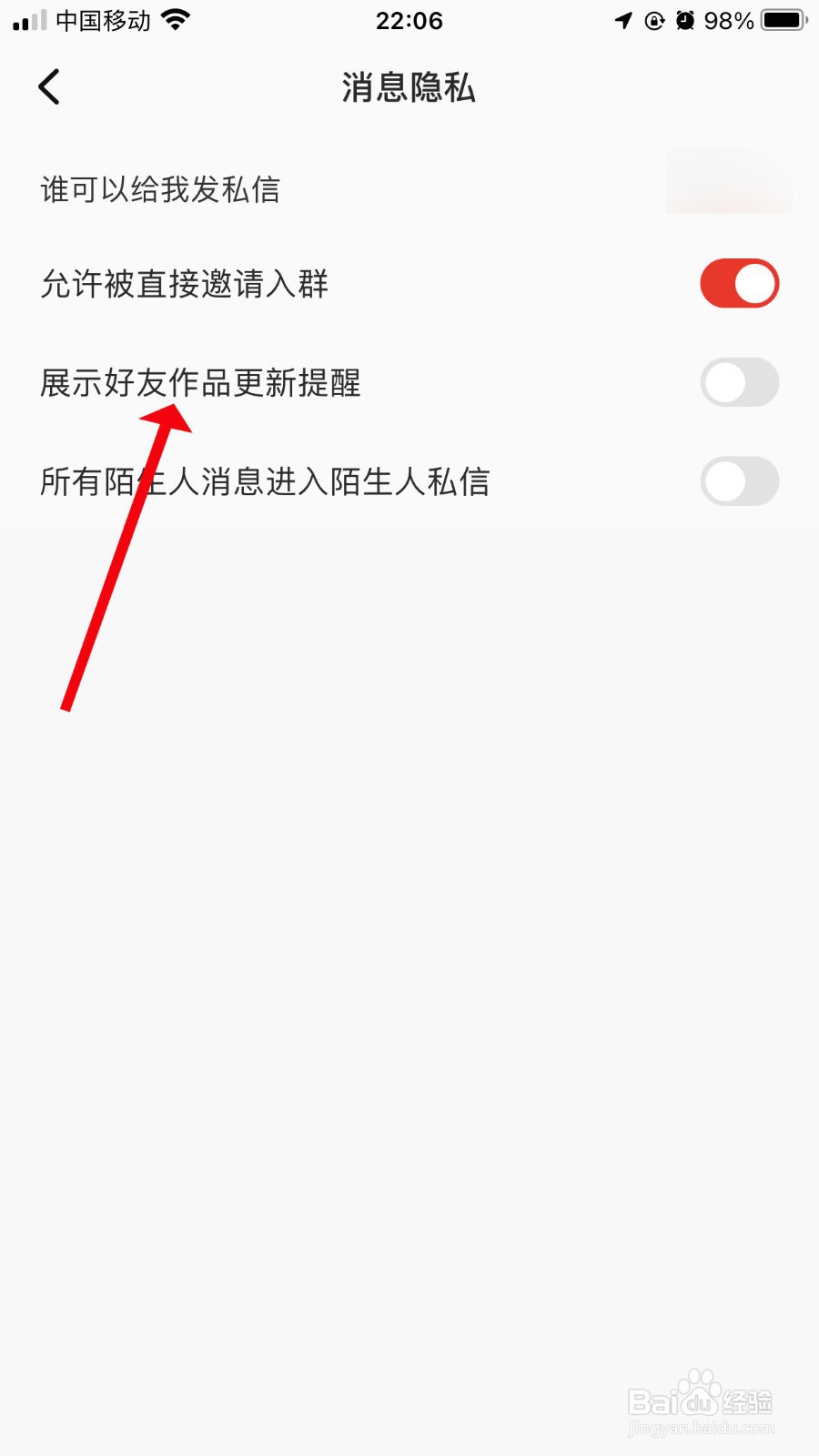This screenshot has width=819, height=1456.
Task: Tap the 允许被直接邀请入群 text label
Action: [x=184, y=284]
